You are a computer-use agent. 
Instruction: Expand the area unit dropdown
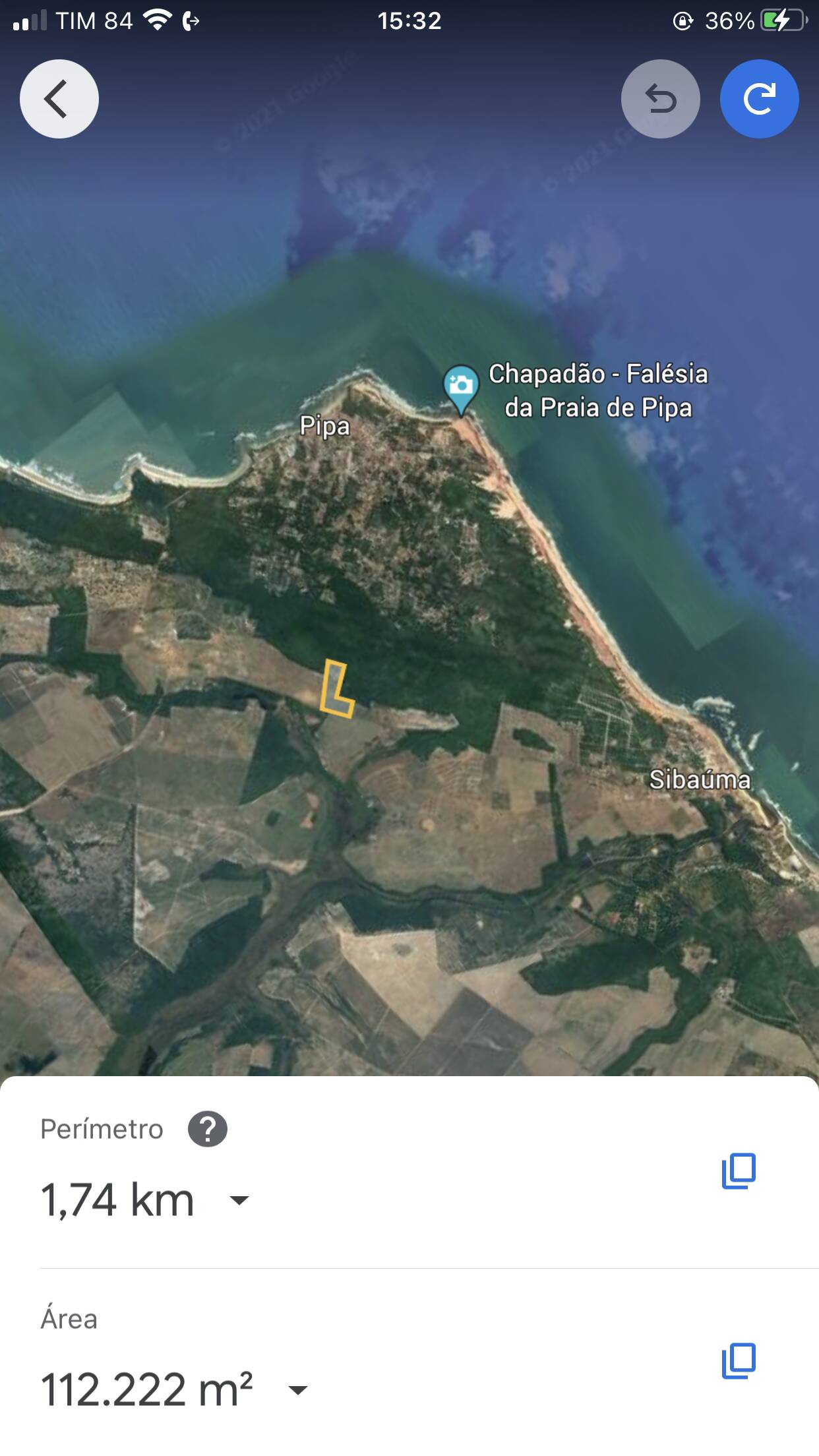point(298,1390)
